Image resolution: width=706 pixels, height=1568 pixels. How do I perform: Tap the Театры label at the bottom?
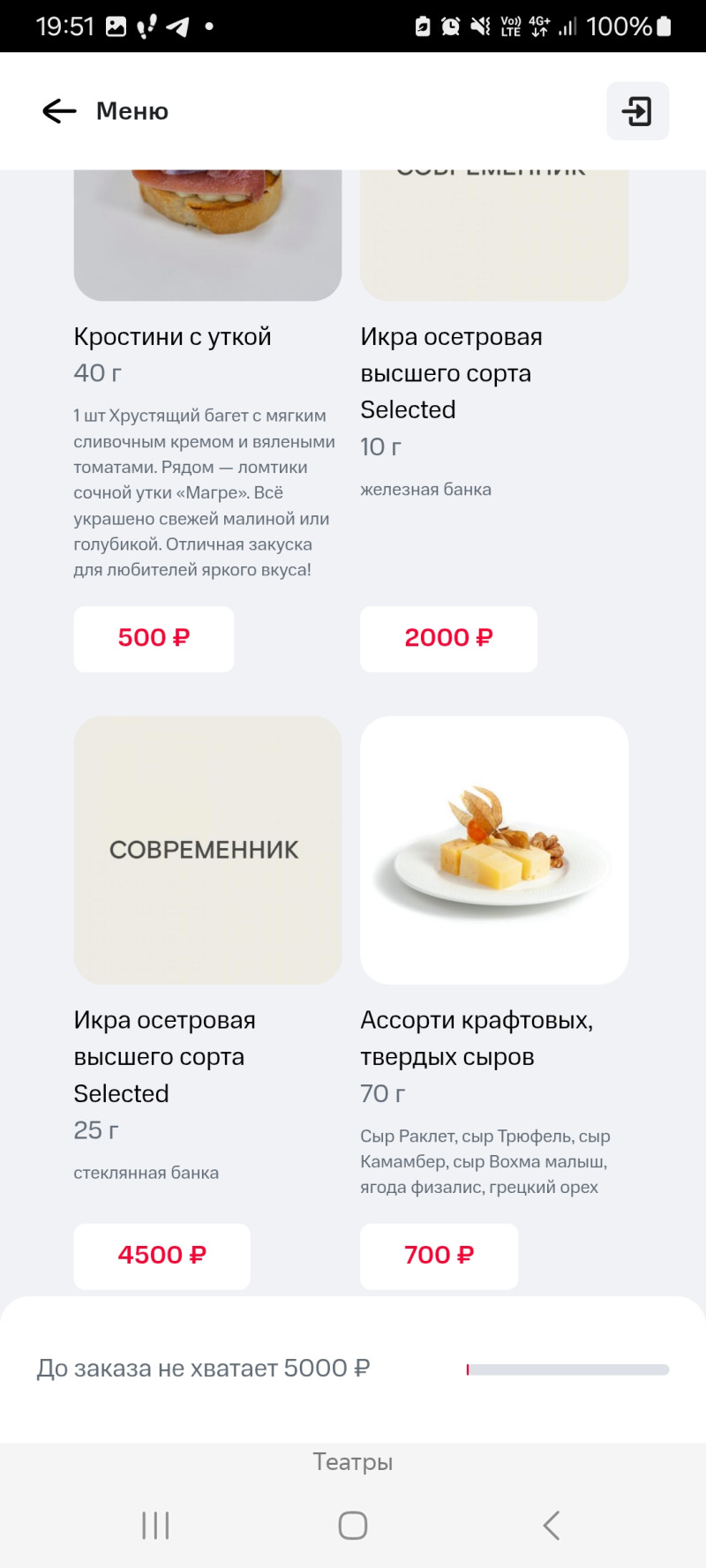352,1462
